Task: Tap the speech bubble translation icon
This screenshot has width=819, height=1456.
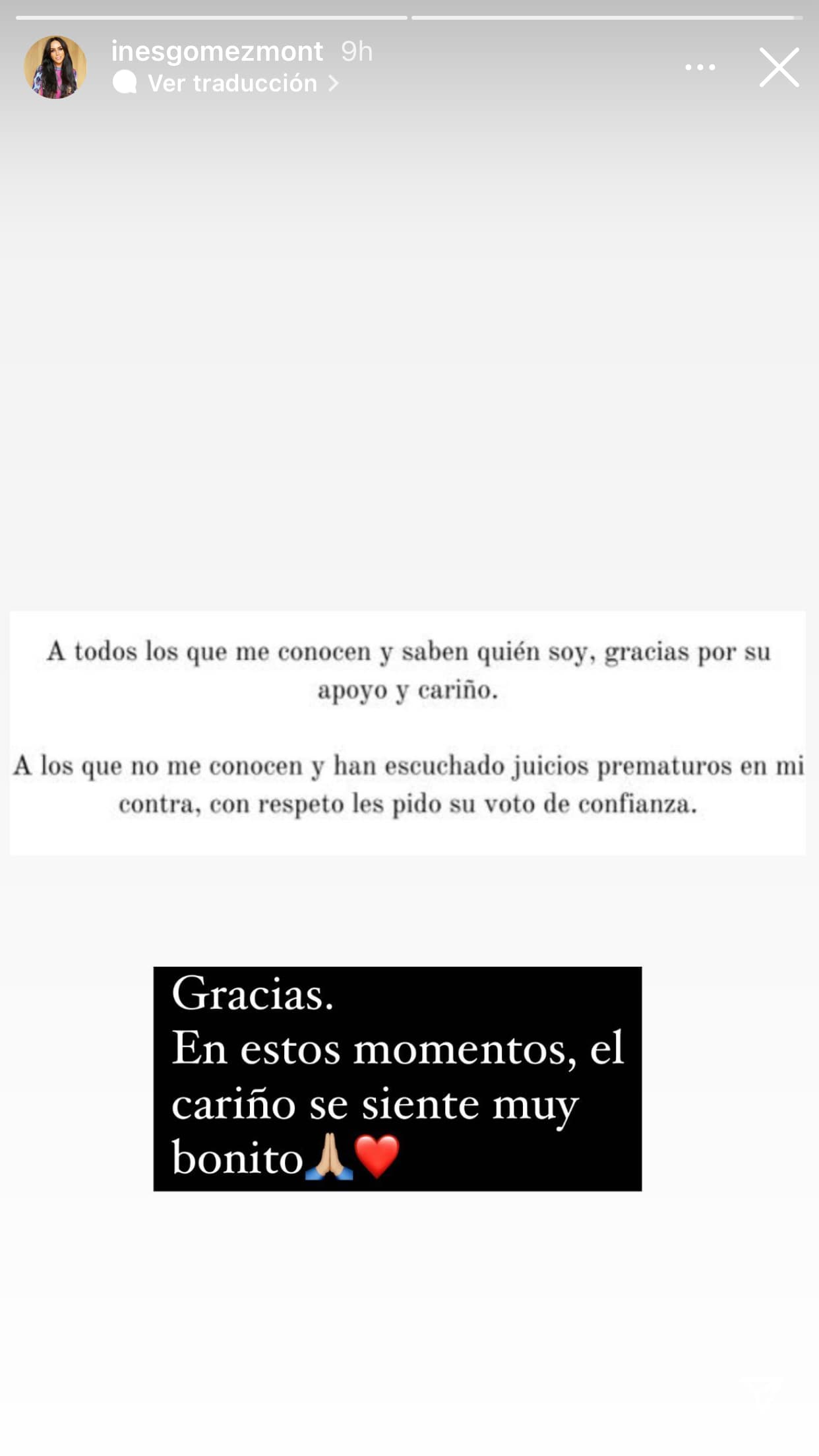Action: pyautogui.click(x=126, y=83)
